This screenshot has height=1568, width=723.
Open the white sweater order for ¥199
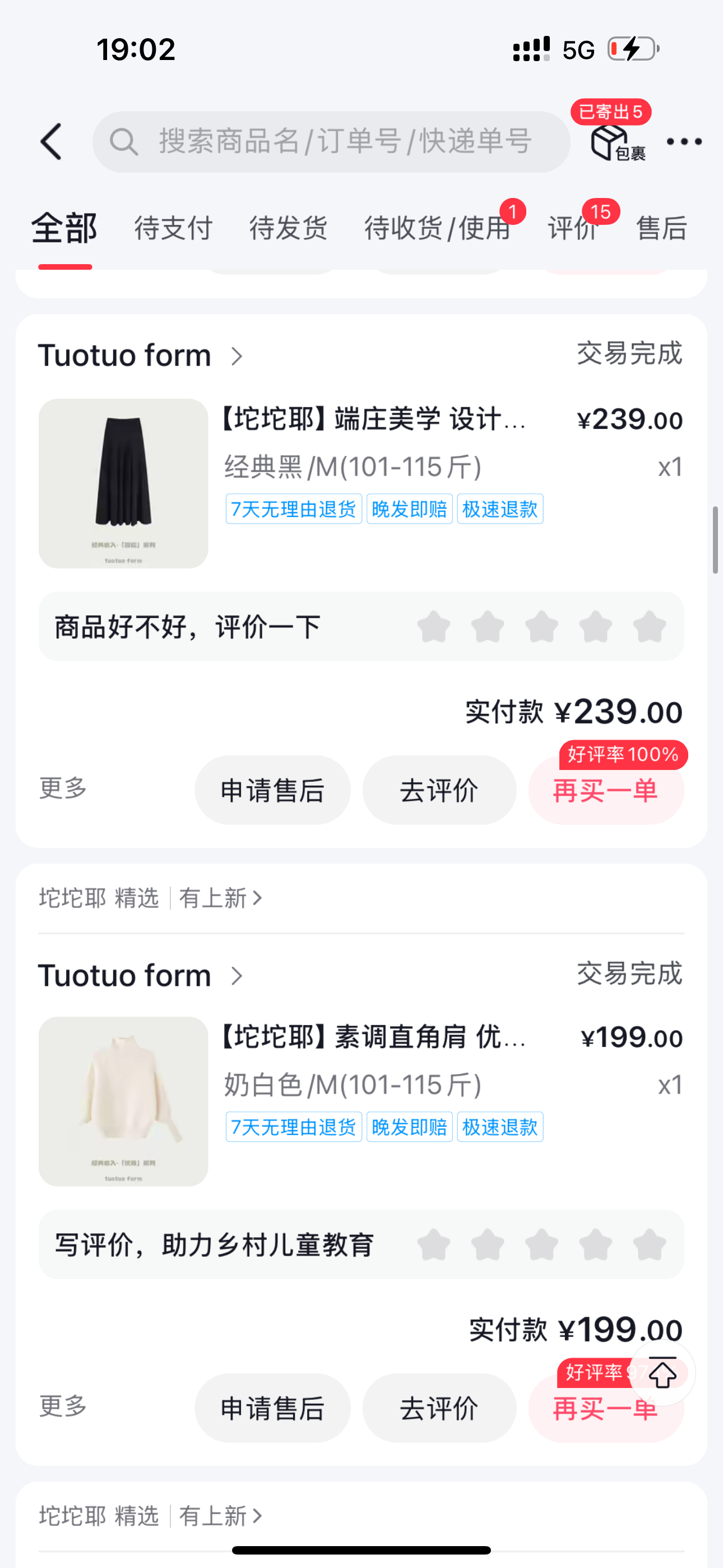point(361,1101)
